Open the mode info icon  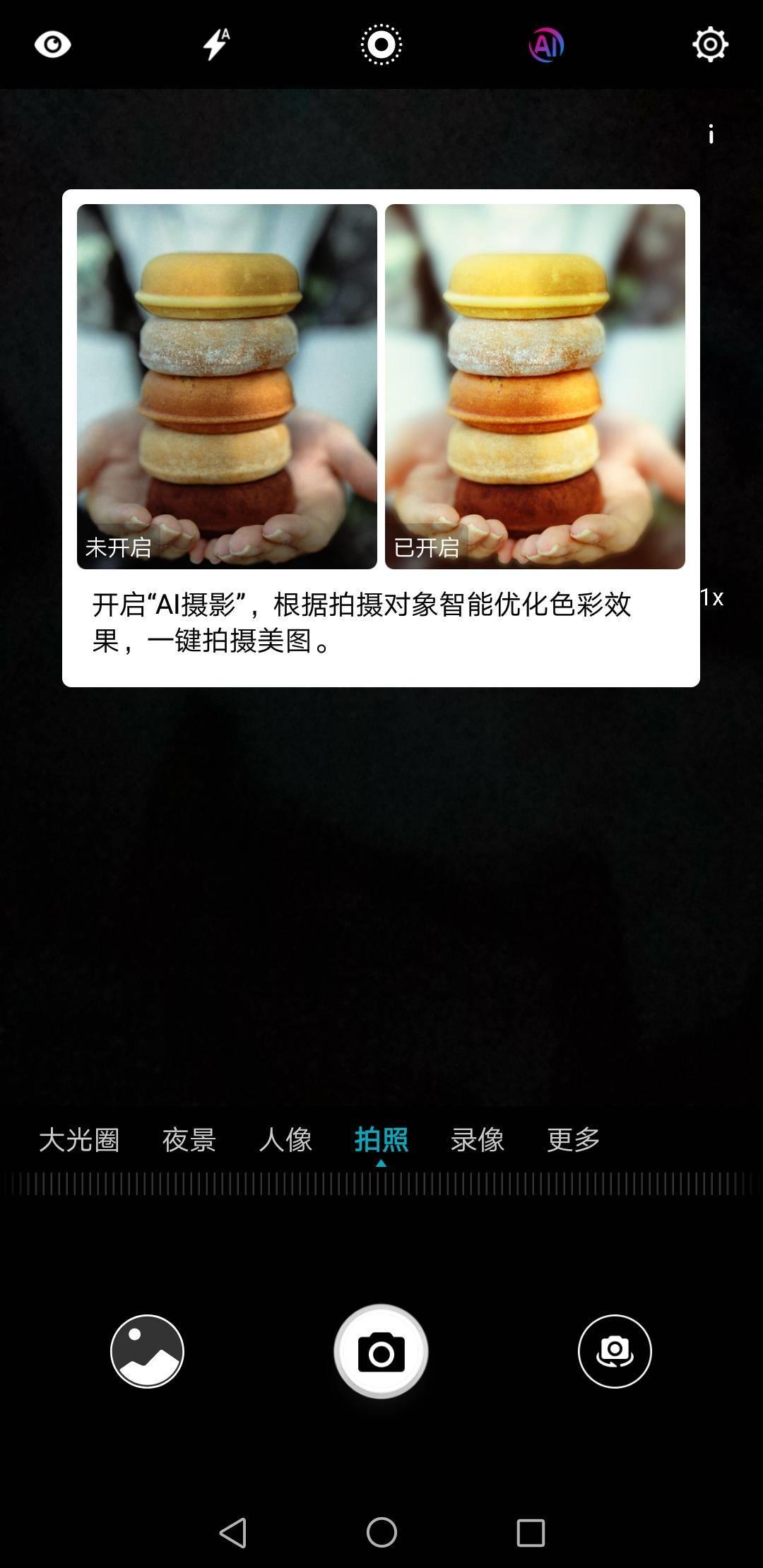coord(711,133)
